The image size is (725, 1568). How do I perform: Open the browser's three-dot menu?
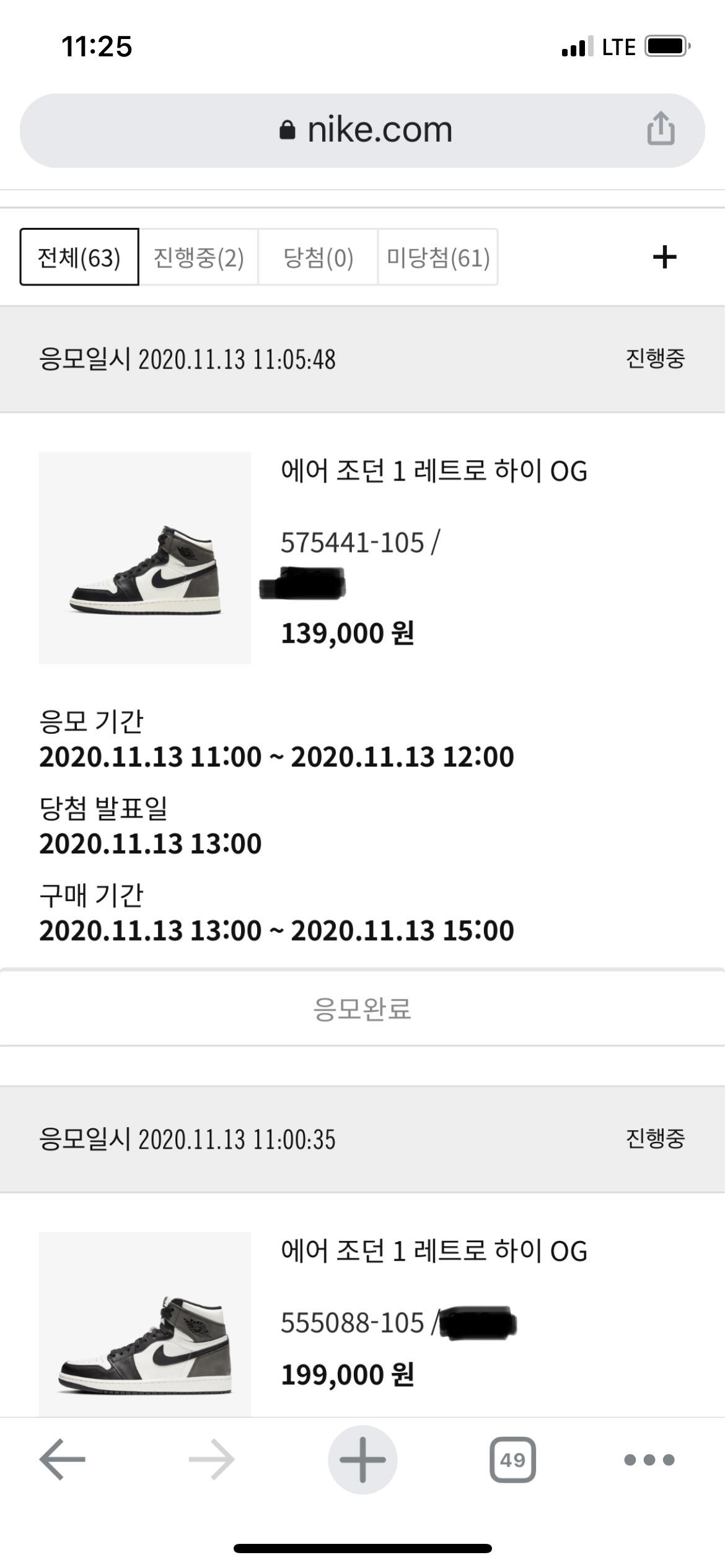[649, 1460]
